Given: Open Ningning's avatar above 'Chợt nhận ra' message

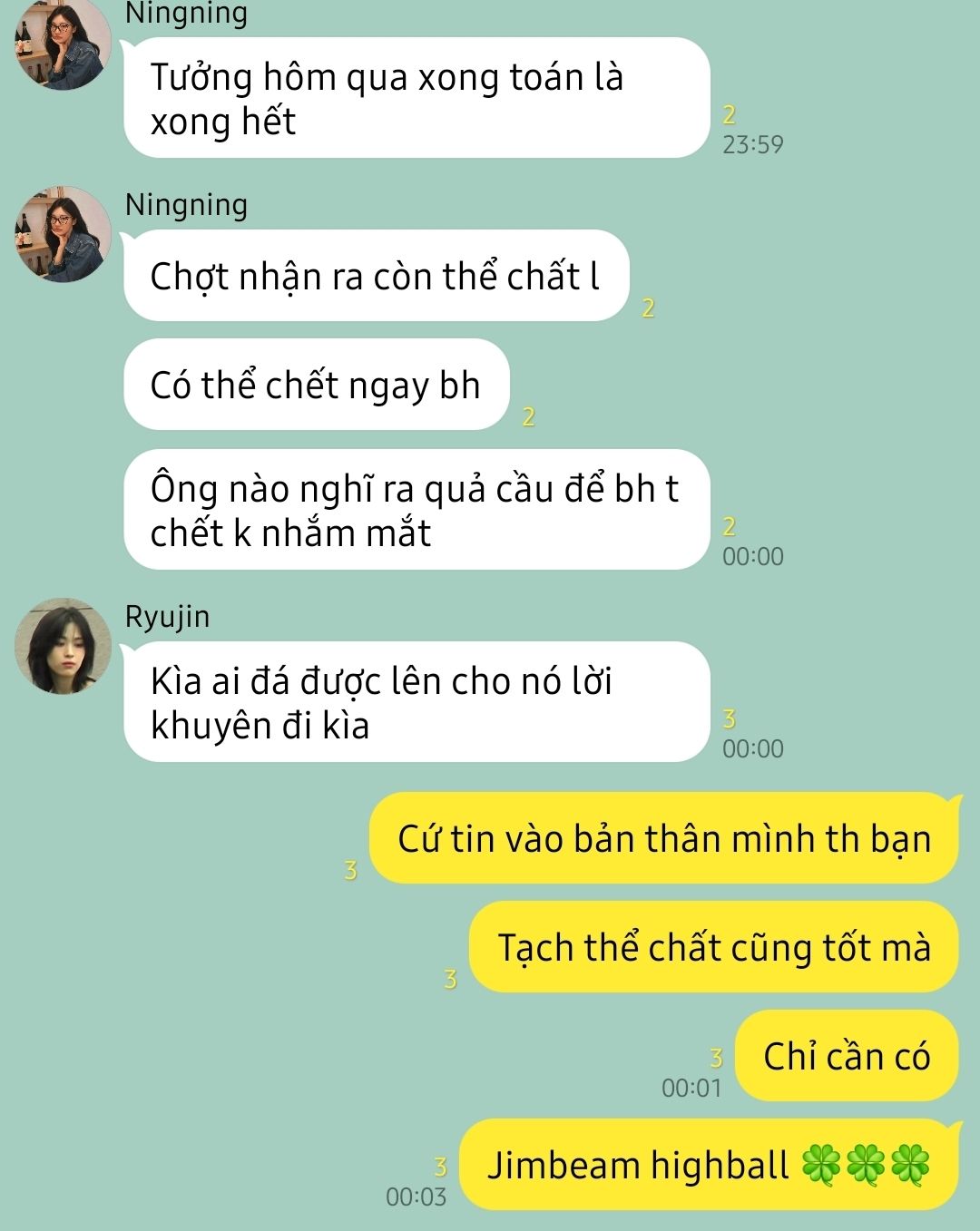Looking at the screenshot, I should tap(63, 234).
